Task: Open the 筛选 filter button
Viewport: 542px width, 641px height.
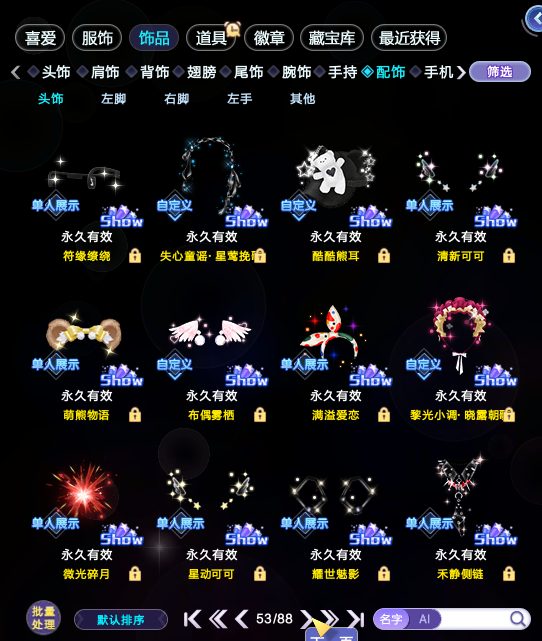Action: [x=500, y=72]
